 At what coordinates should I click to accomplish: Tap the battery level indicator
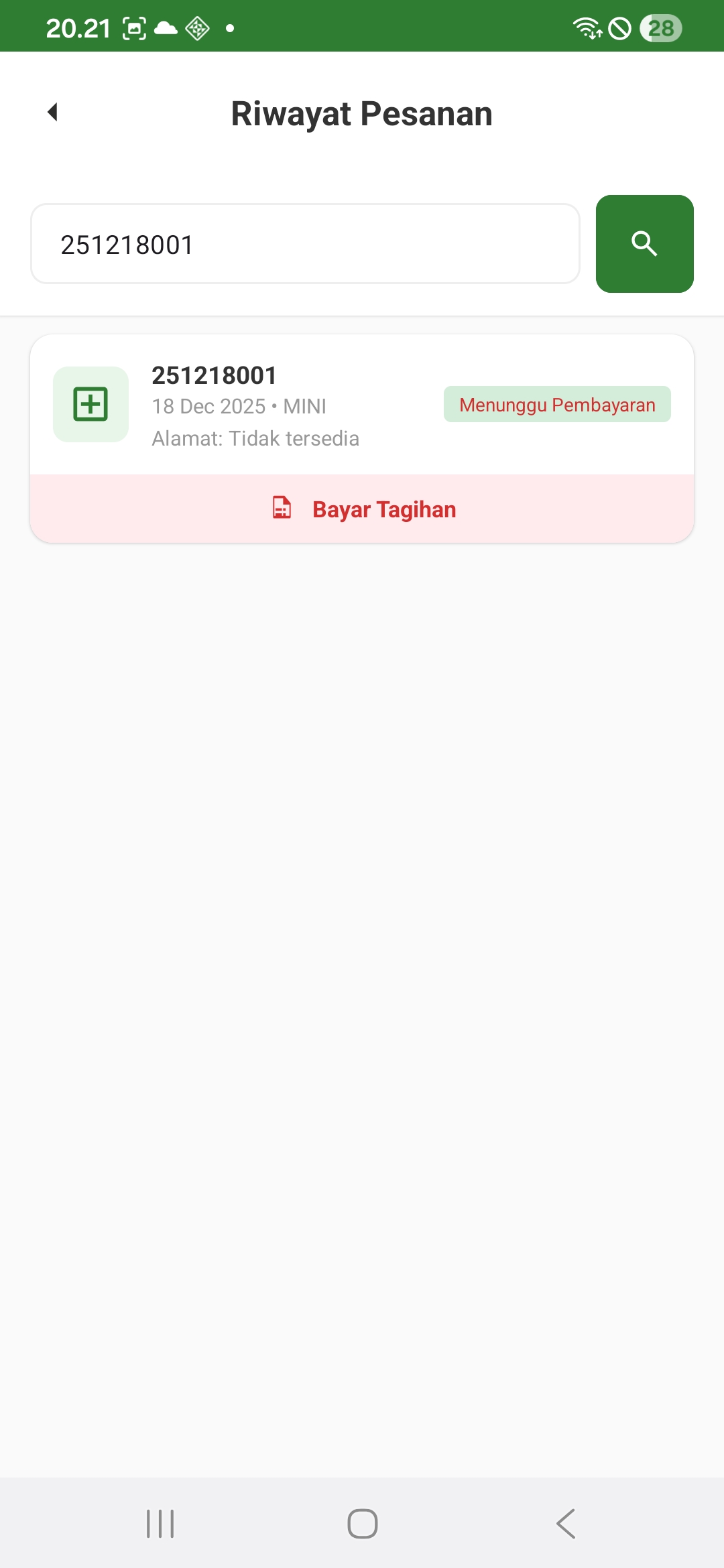tap(660, 27)
